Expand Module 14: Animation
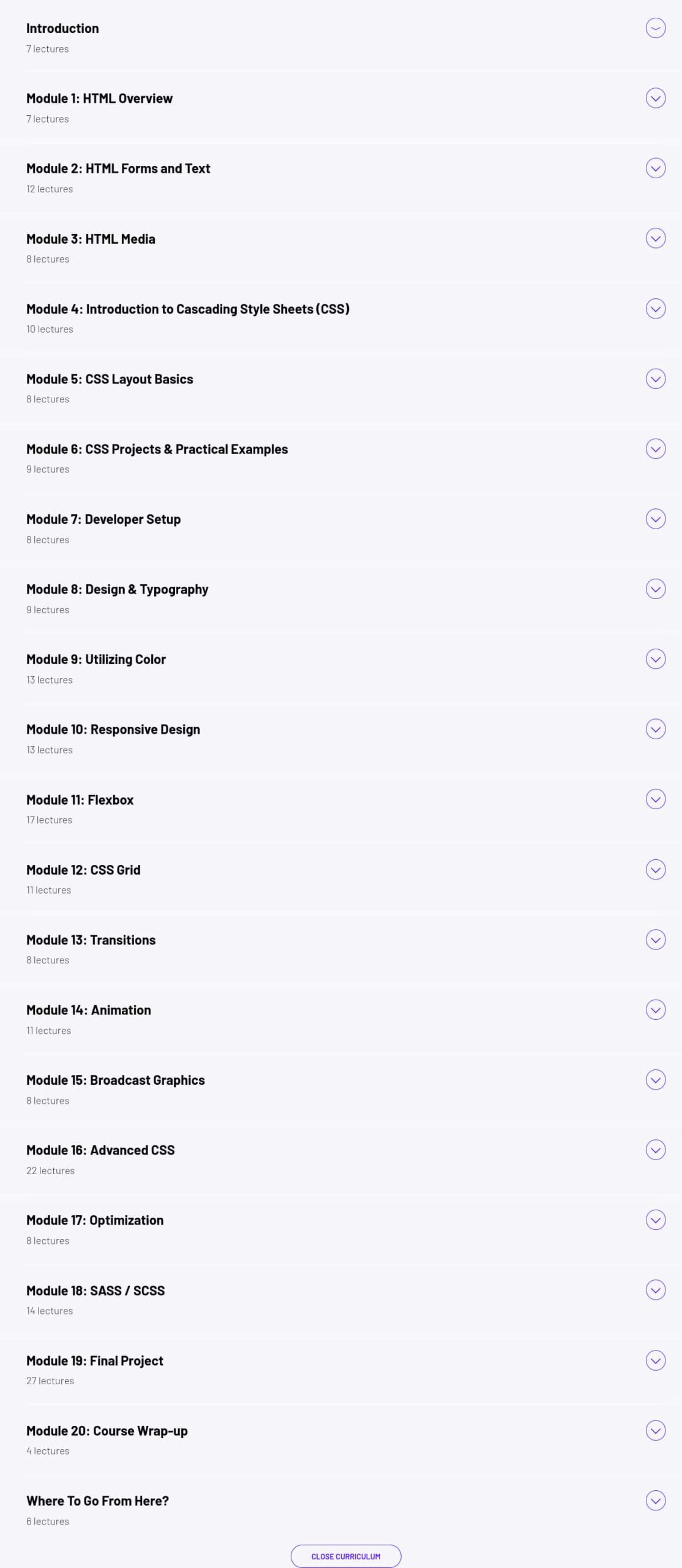The width and height of the screenshot is (682, 1568). [x=655, y=1009]
